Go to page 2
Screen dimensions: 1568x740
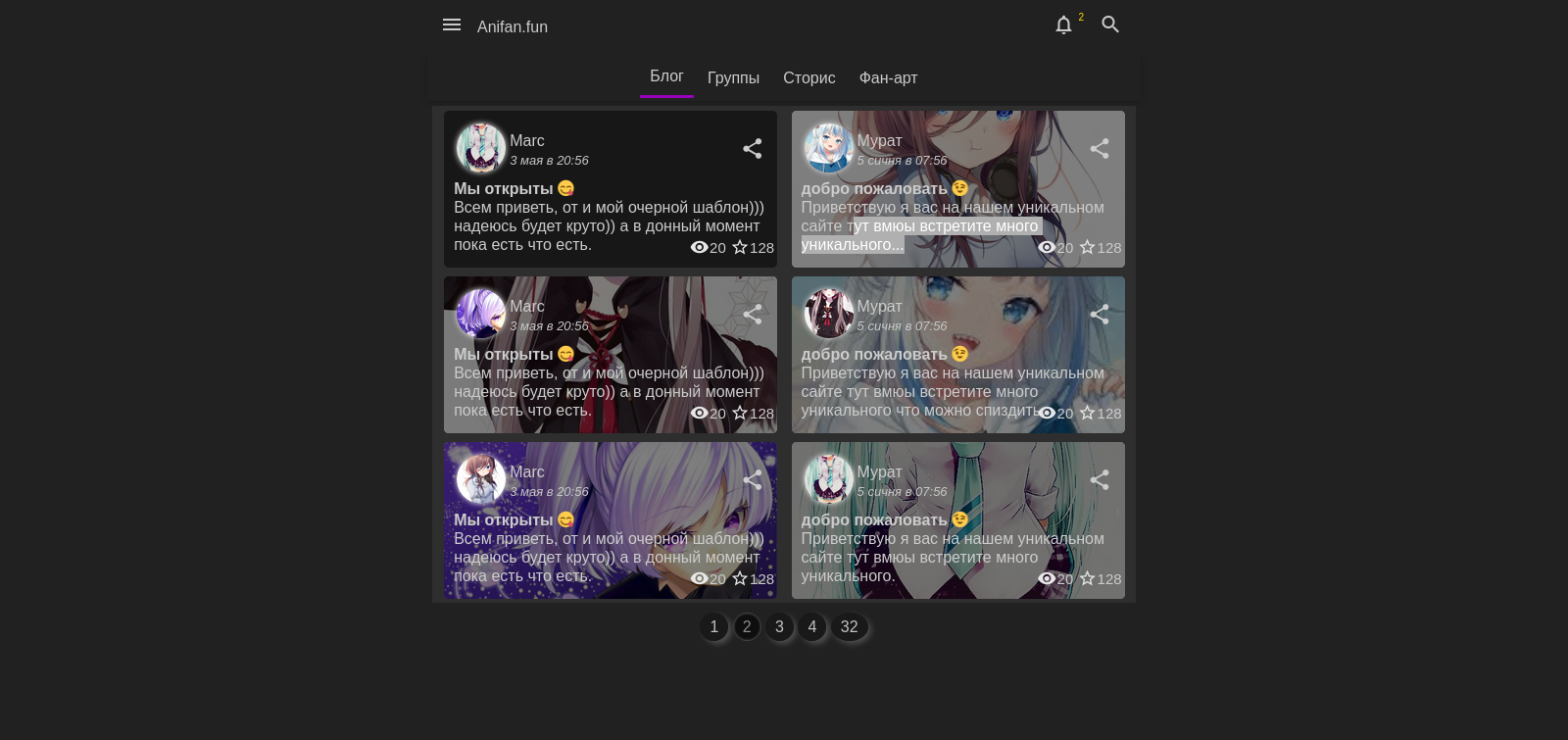[x=747, y=627]
